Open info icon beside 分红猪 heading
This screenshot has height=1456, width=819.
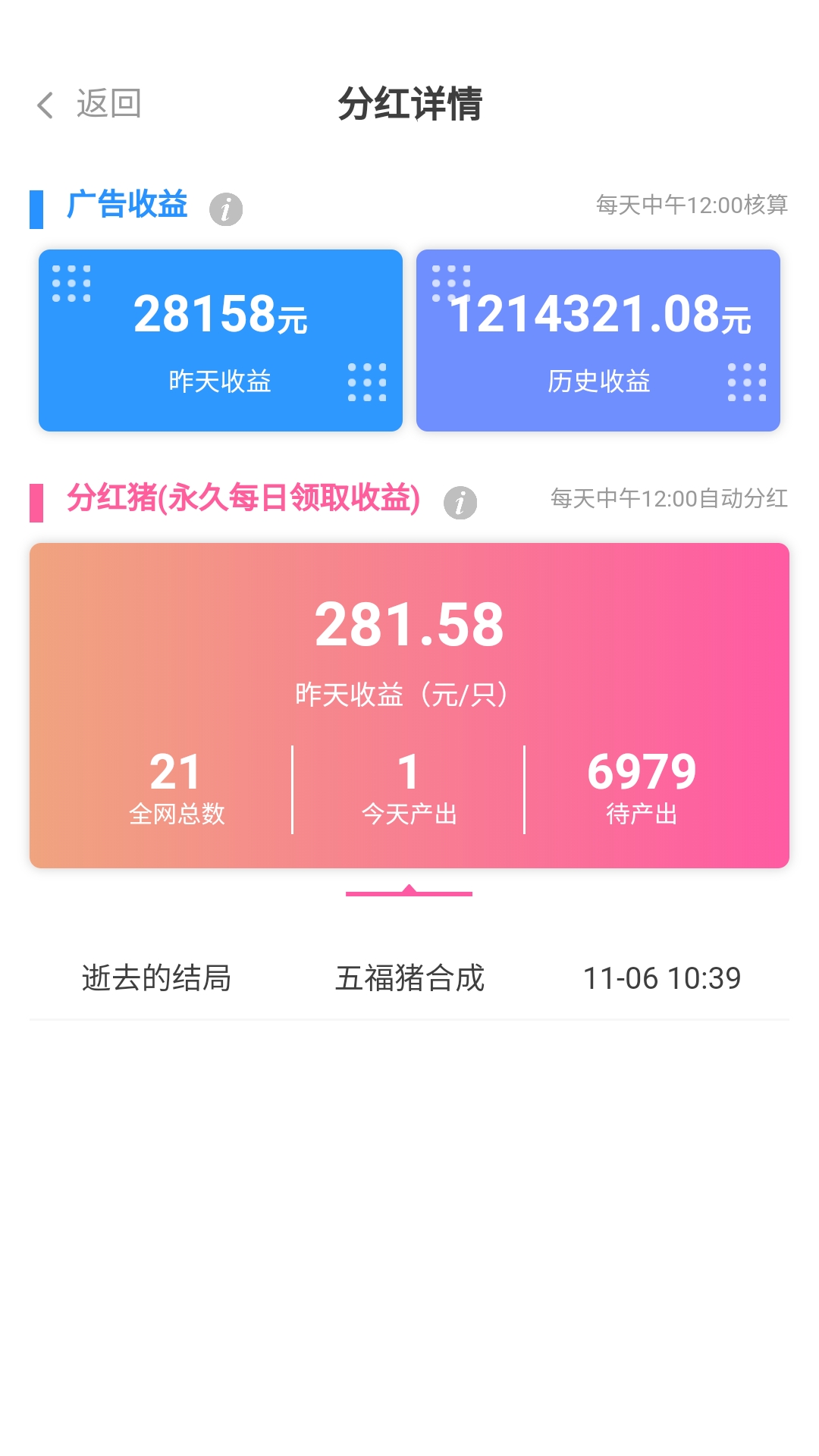click(x=460, y=503)
